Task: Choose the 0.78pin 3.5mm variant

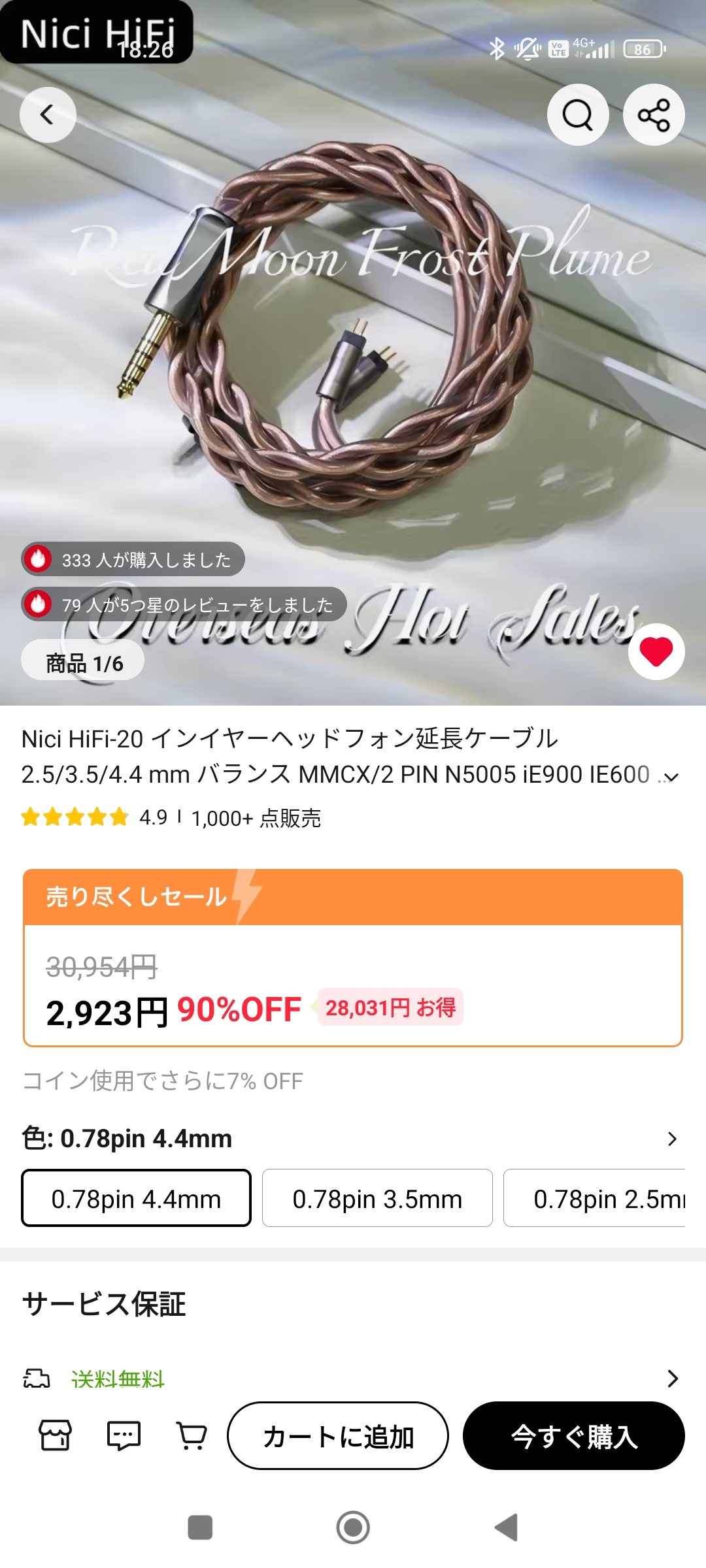Action: point(377,1198)
